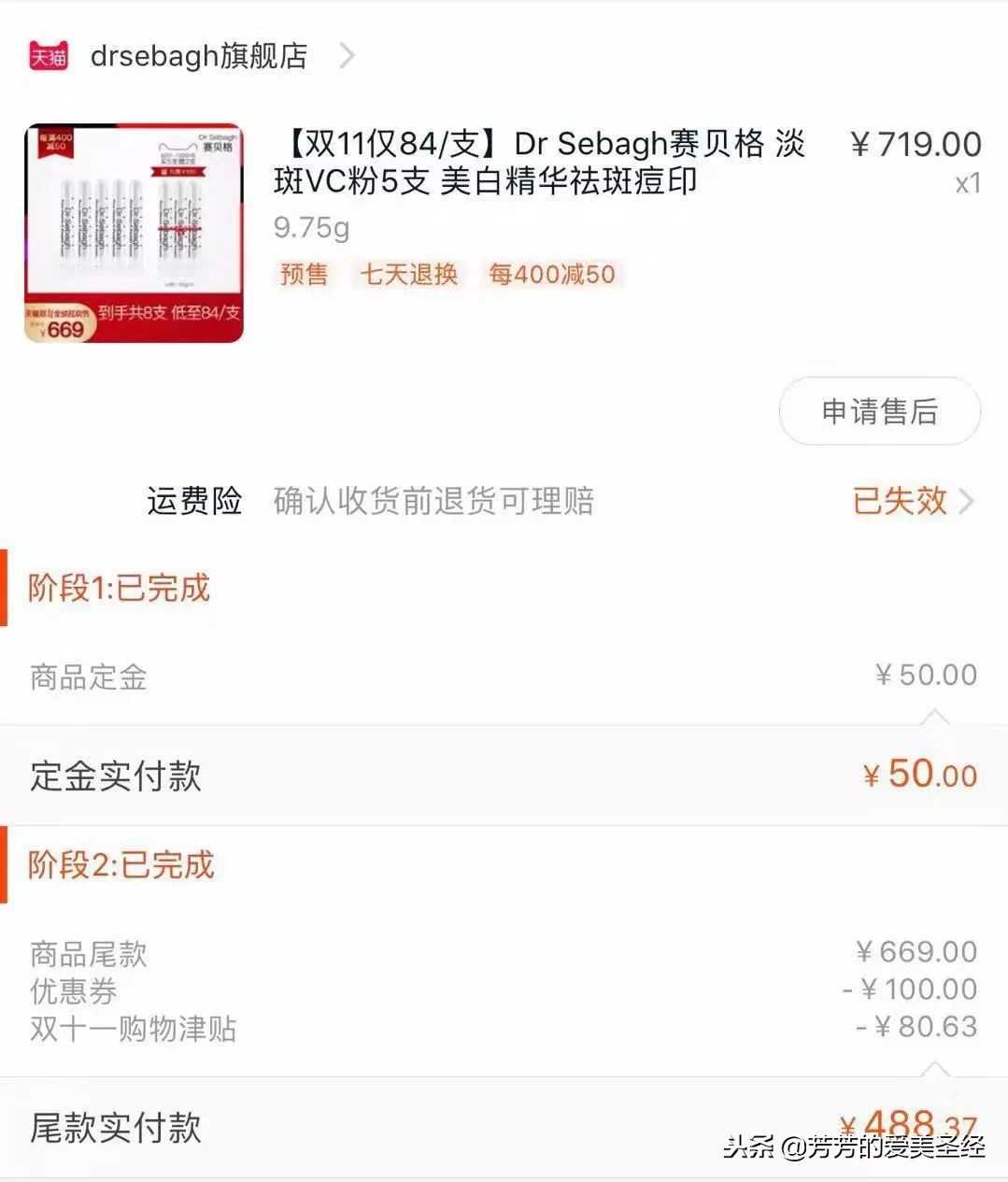The image size is (1008, 1182).
Task: Open 申请售后 (apply after-sales) button
Action: point(879,411)
